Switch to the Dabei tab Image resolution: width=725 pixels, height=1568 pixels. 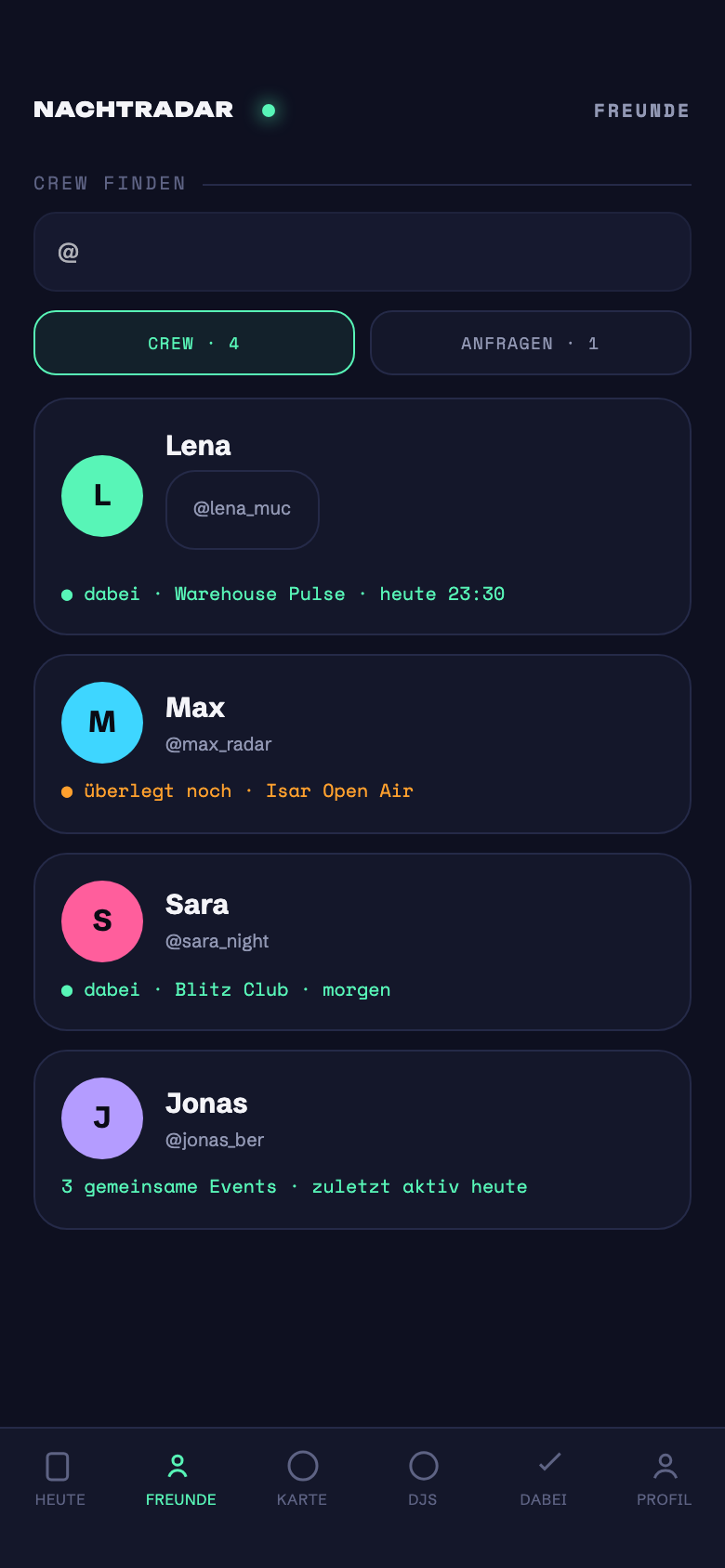coord(544,1480)
